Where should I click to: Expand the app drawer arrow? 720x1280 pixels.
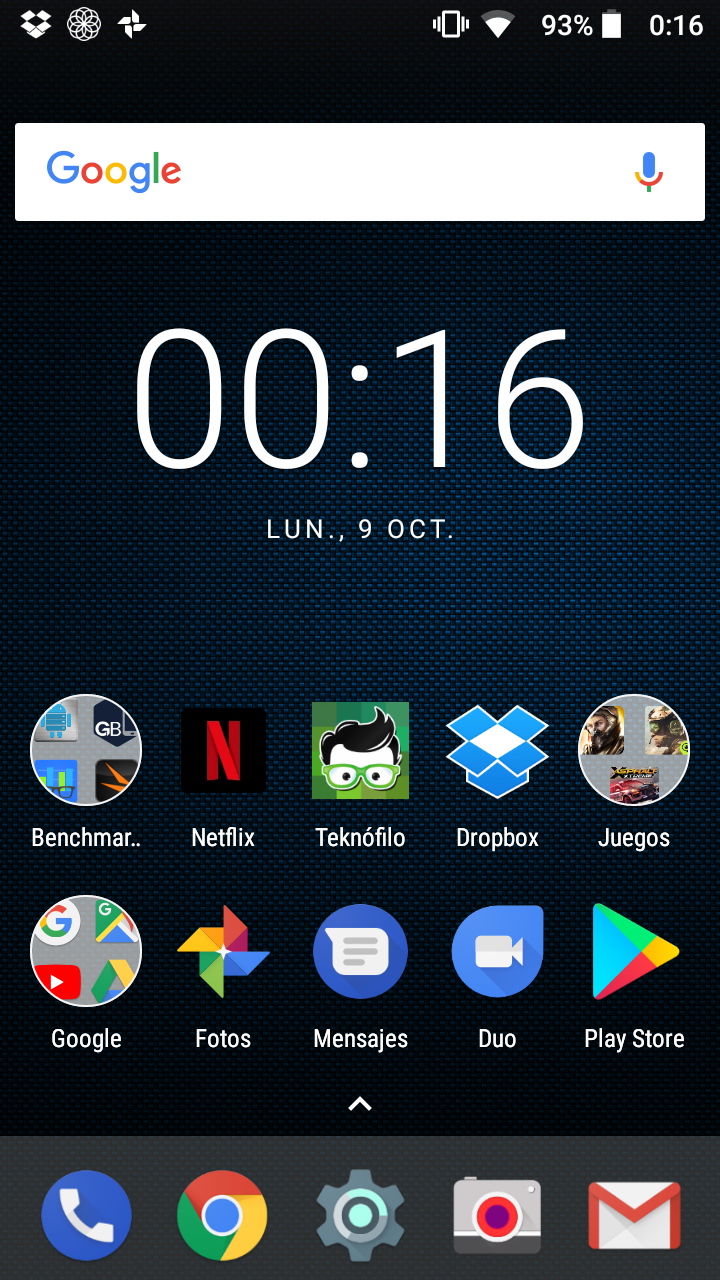coord(360,1104)
